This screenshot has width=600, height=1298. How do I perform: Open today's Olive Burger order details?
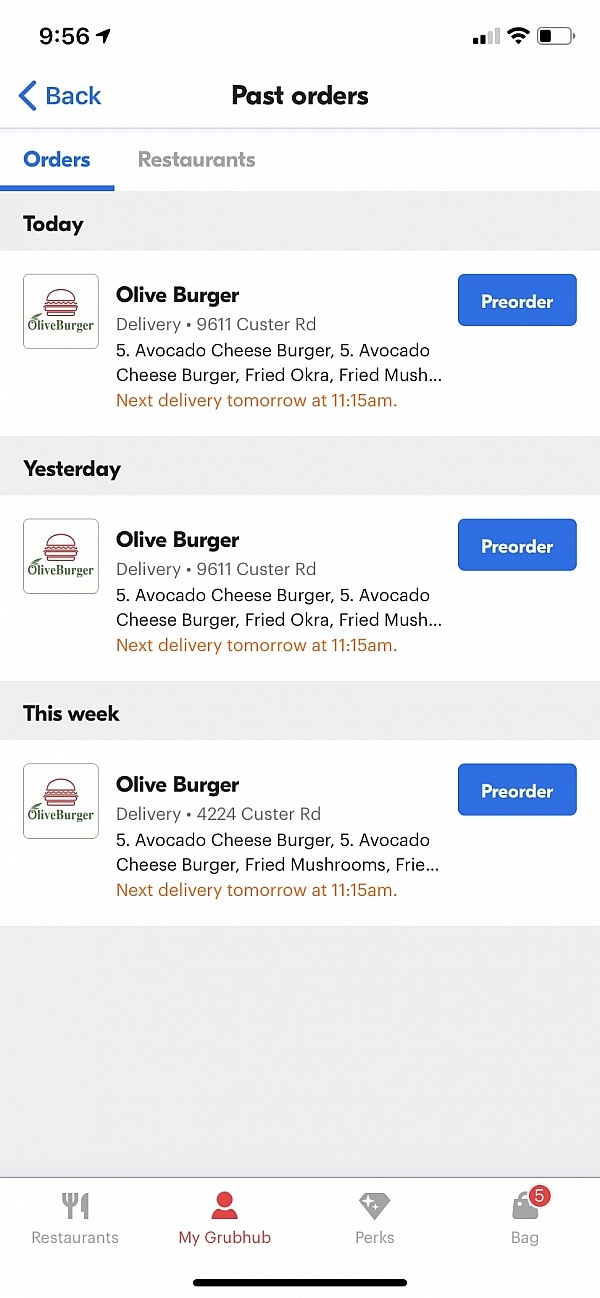click(x=270, y=345)
